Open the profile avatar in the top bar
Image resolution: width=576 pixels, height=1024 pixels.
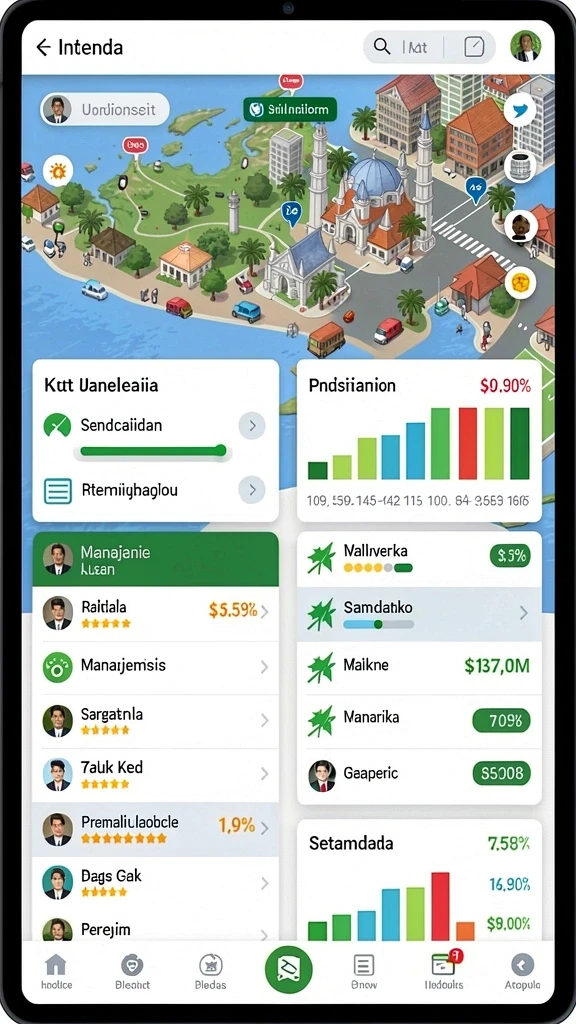click(526, 46)
